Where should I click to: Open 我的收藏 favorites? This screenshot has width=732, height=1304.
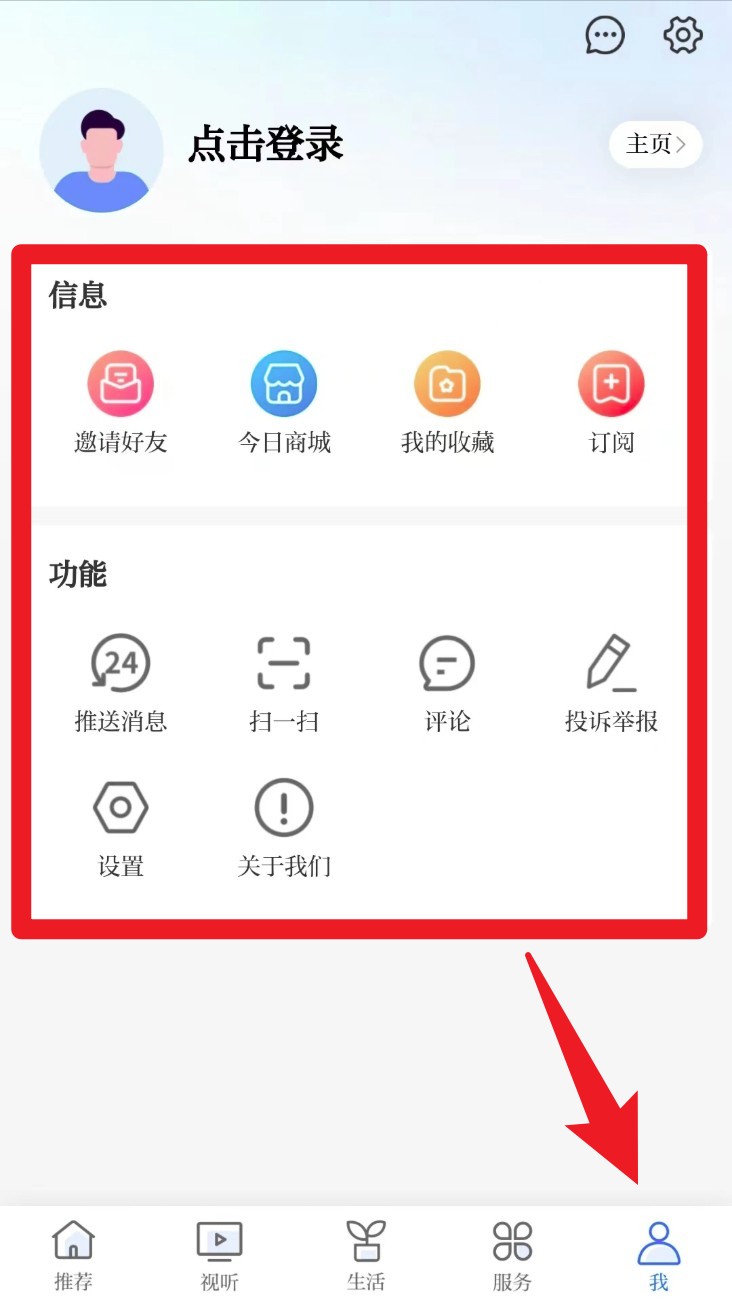pos(447,402)
